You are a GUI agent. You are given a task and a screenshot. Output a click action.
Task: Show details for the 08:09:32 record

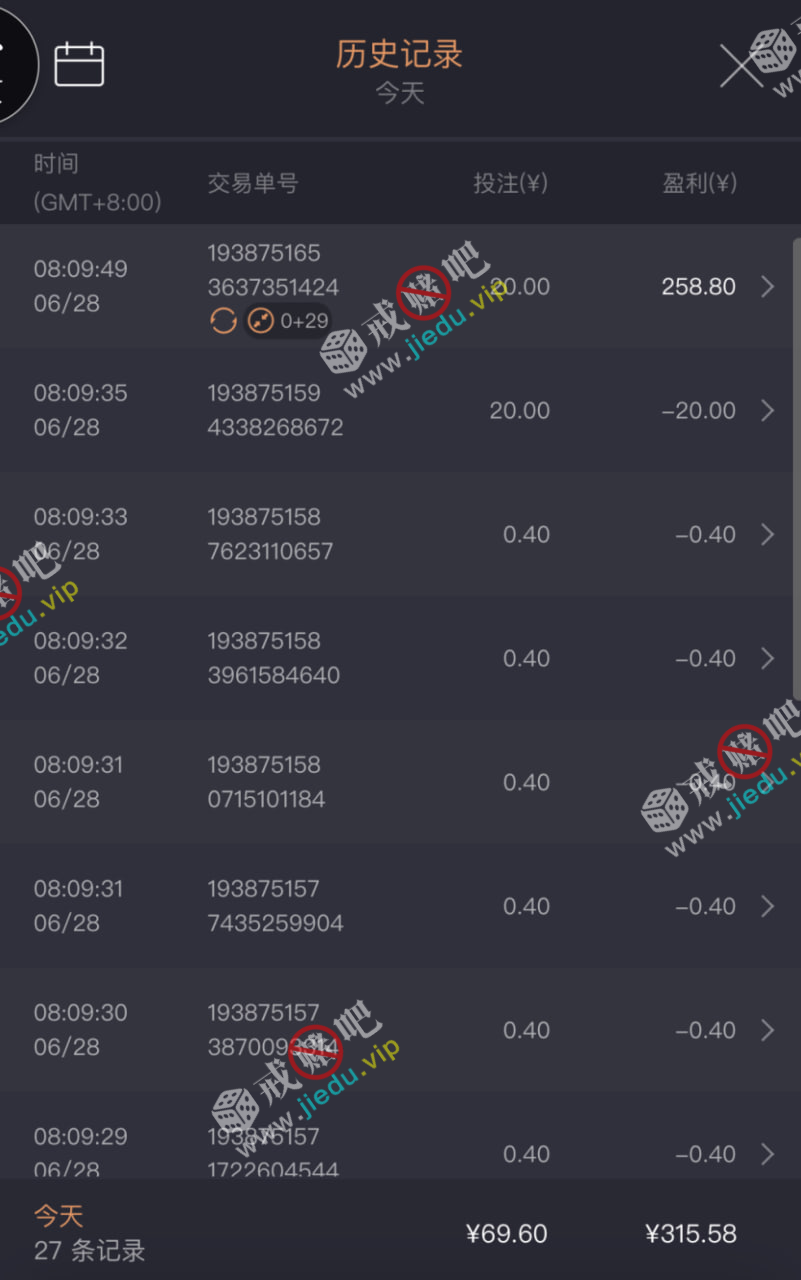tap(767, 659)
